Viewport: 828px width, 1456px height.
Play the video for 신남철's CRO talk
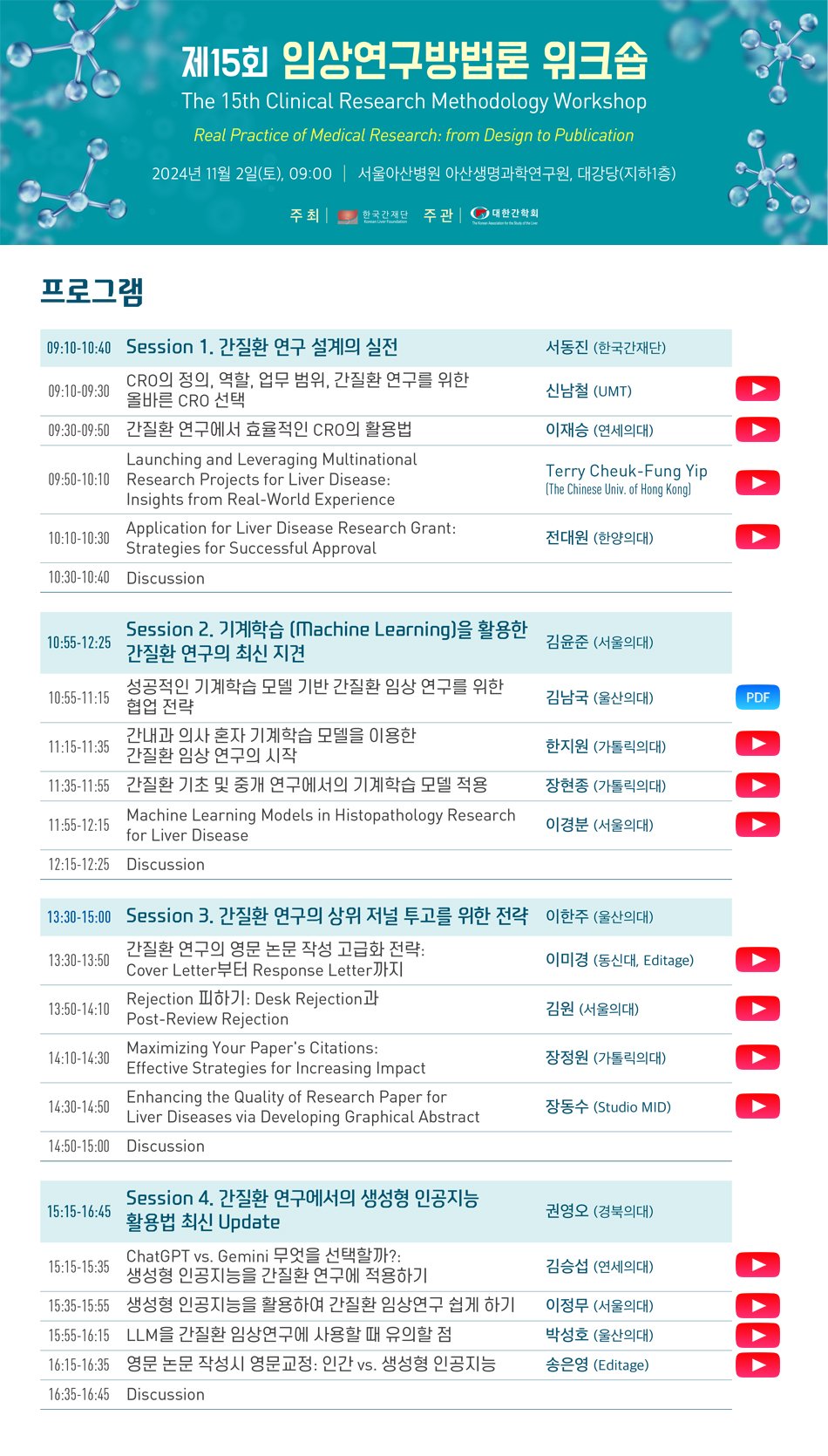[x=757, y=389]
